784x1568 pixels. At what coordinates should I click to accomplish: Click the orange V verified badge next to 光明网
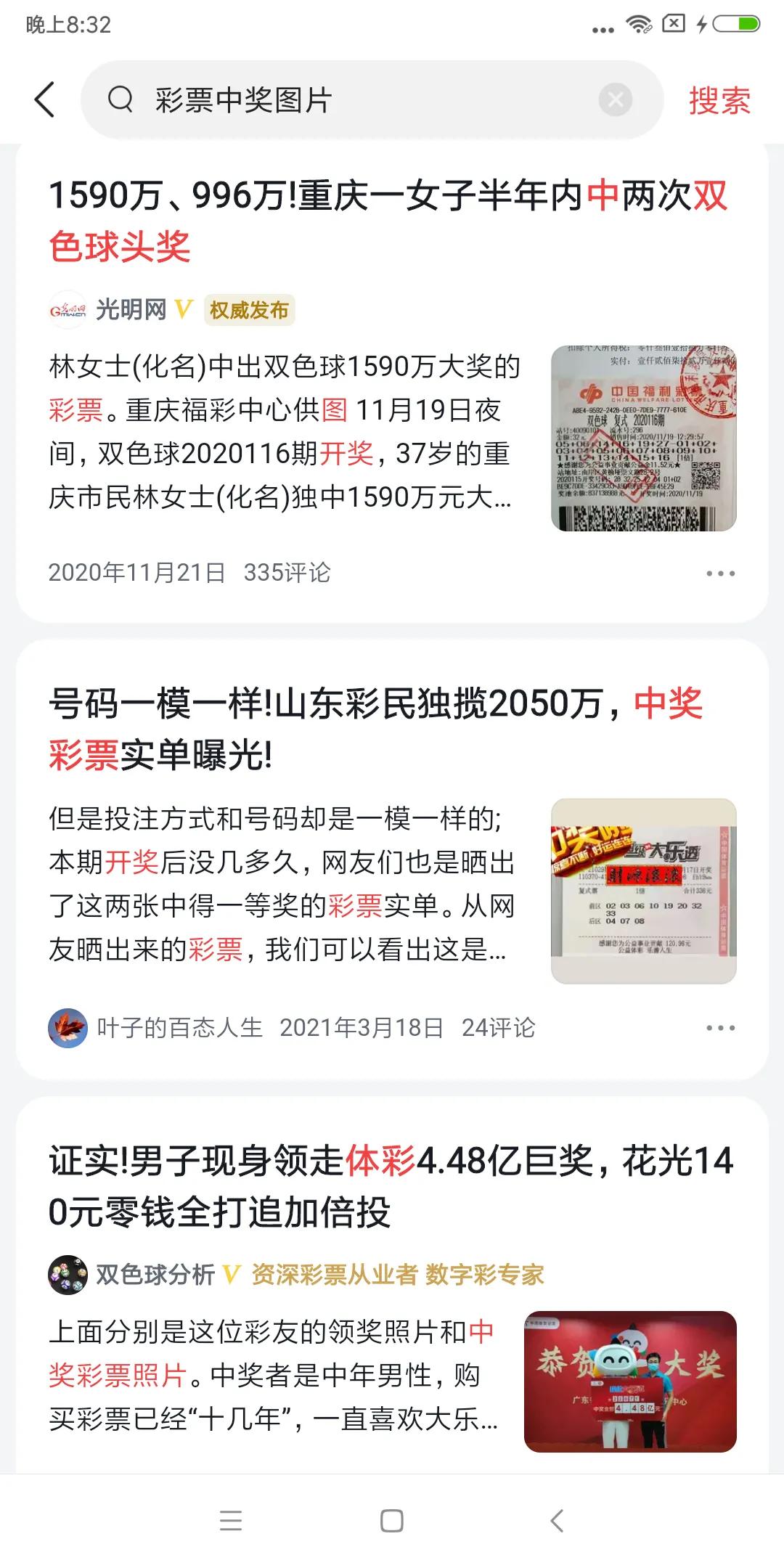click(x=185, y=308)
